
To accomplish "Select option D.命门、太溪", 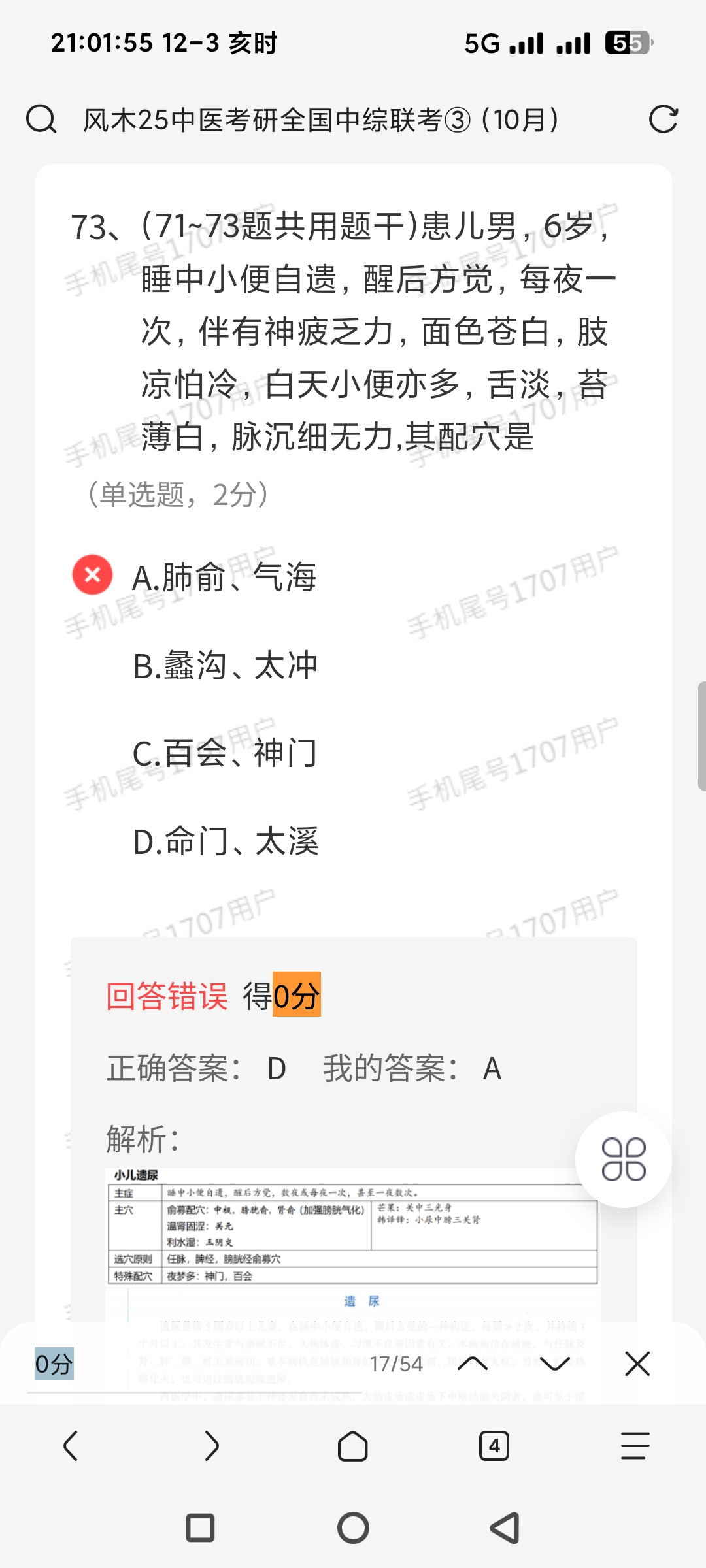I will click(224, 841).
